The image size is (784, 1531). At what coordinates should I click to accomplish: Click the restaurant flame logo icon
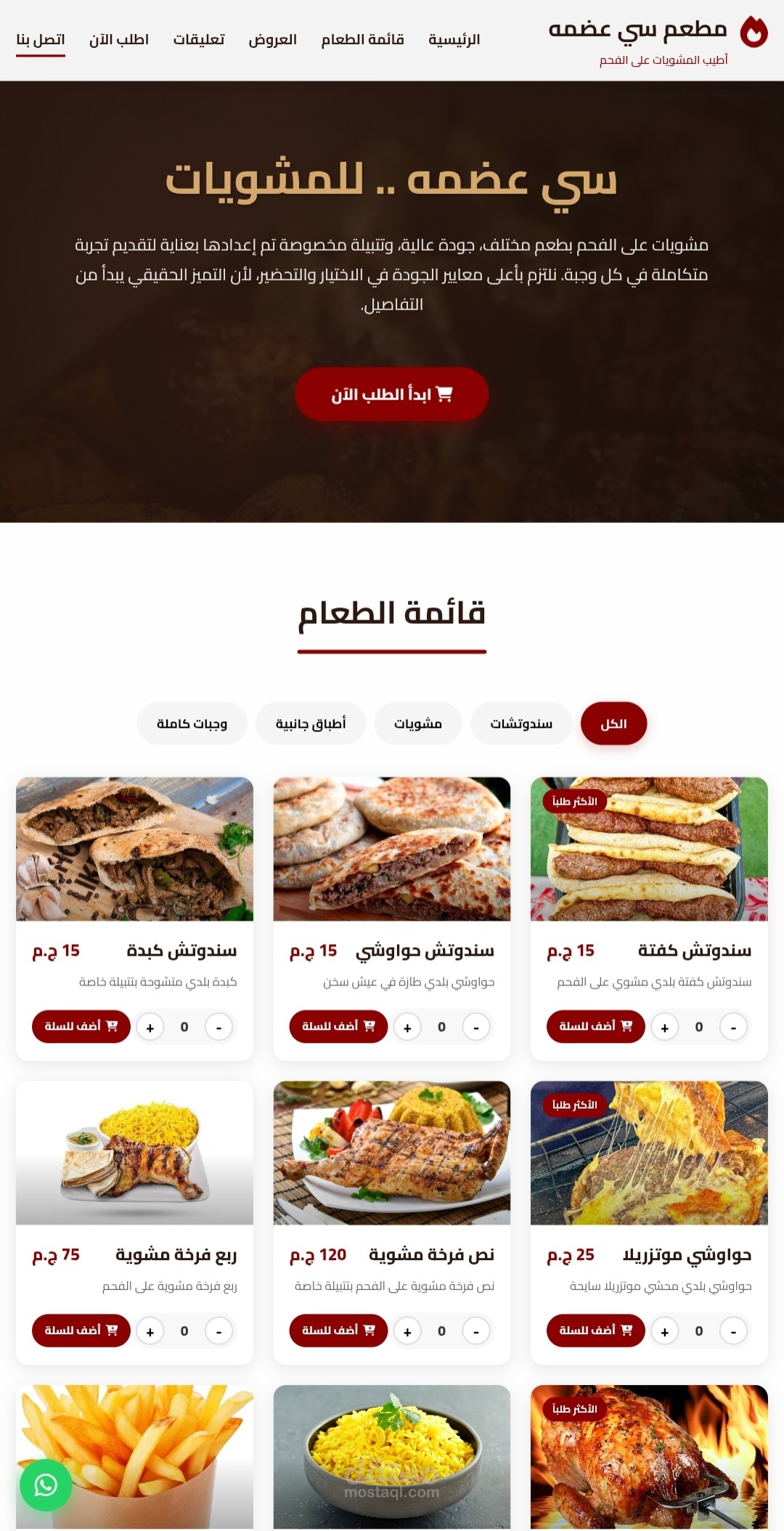coord(754,32)
